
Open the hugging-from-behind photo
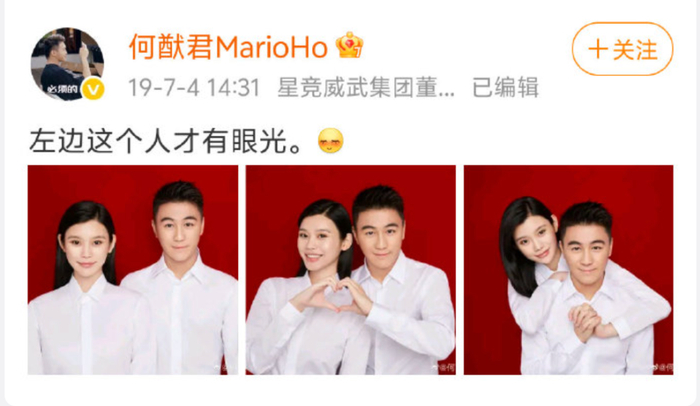(x=569, y=270)
